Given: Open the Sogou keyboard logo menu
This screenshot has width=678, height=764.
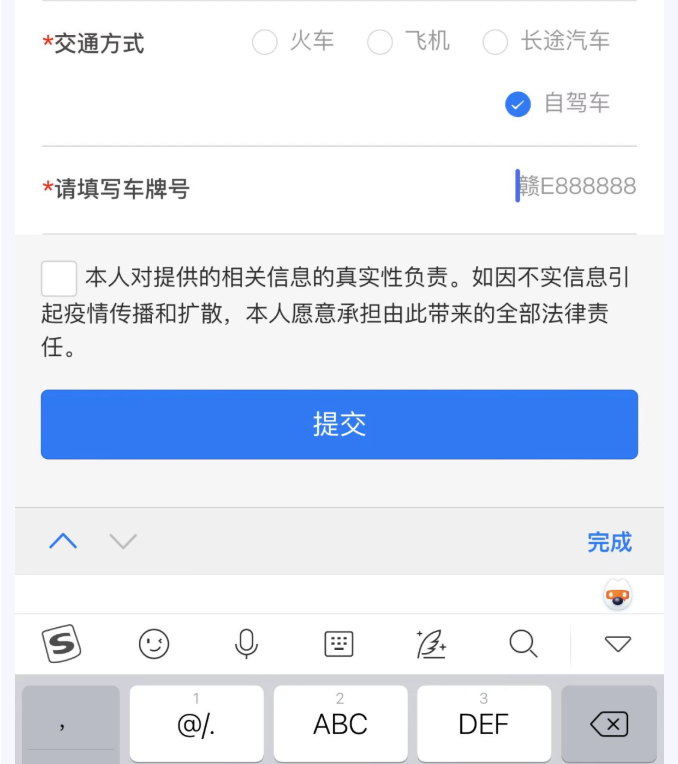Looking at the screenshot, I should (x=62, y=644).
